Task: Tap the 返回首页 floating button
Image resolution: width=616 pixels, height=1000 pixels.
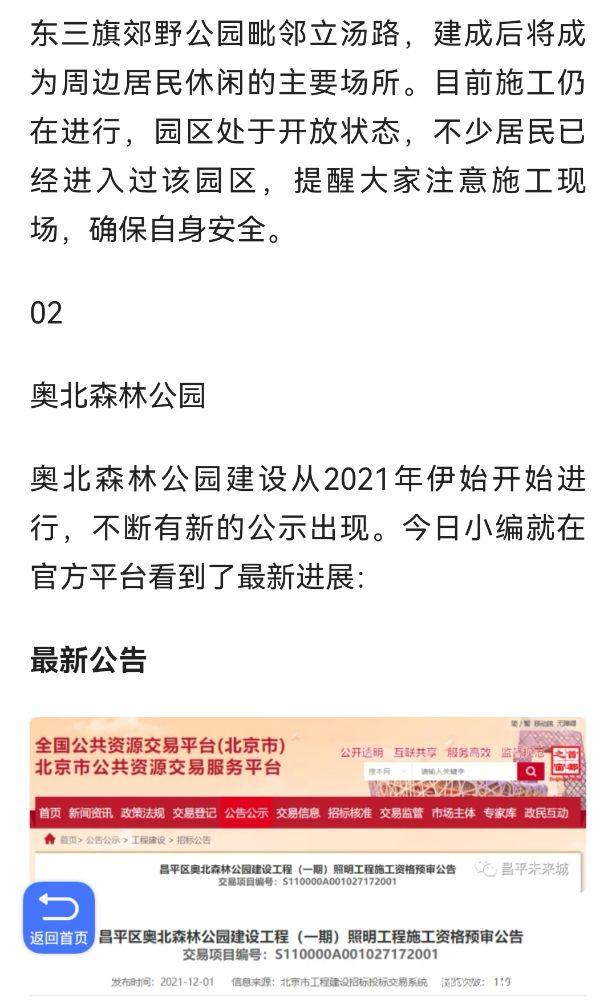Action: click(x=59, y=918)
